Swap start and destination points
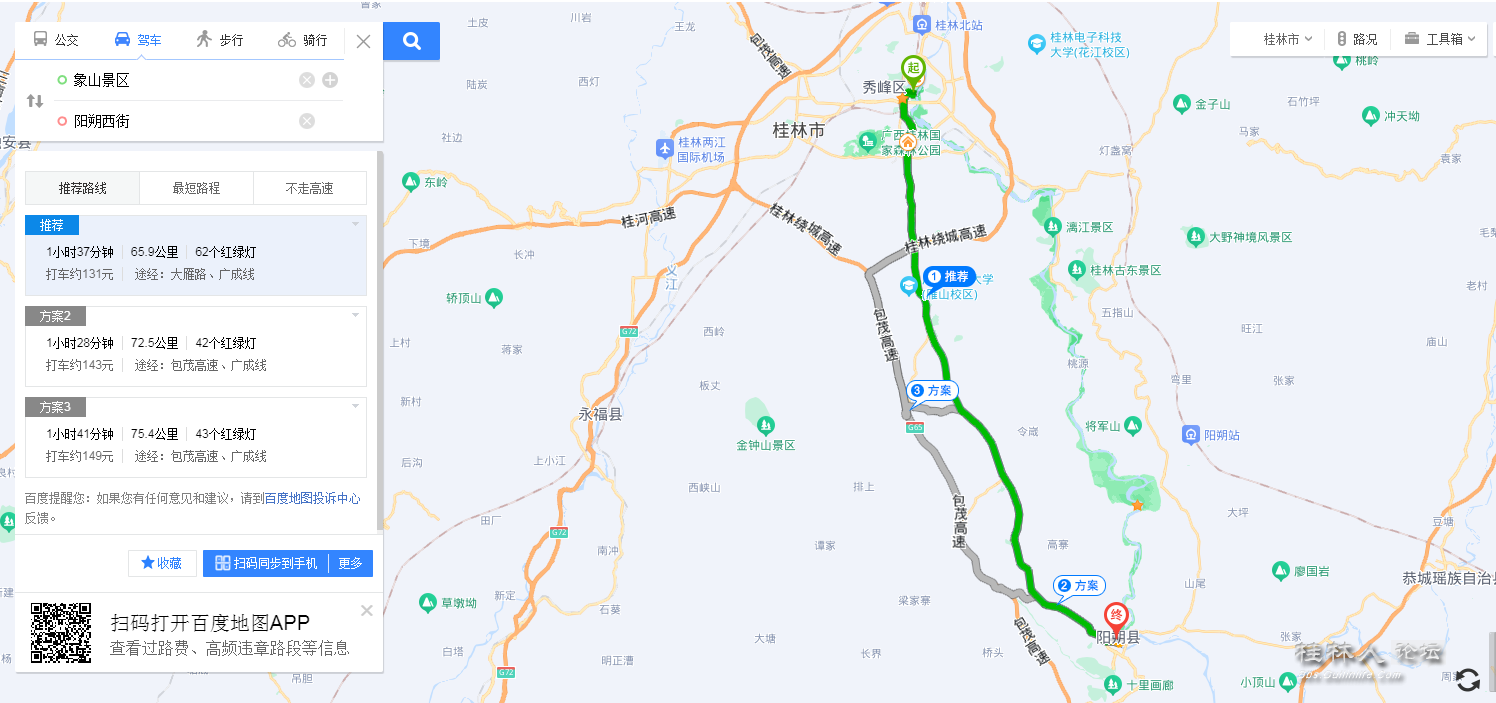Image resolution: width=1496 pixels, height=703 pixels. pyautogui.click(x=35, y=100)
